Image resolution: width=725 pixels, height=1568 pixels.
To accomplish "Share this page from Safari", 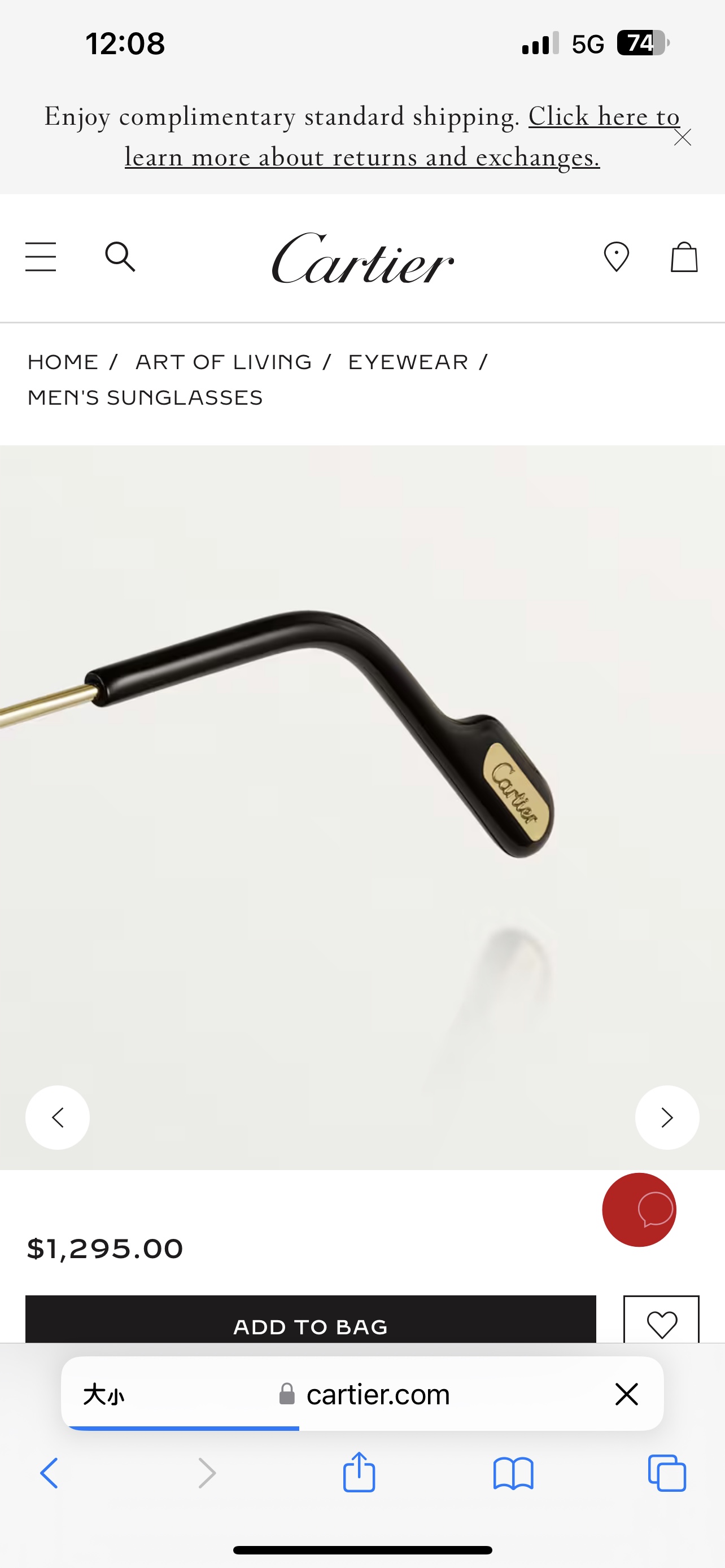I will coord(359,1473).
